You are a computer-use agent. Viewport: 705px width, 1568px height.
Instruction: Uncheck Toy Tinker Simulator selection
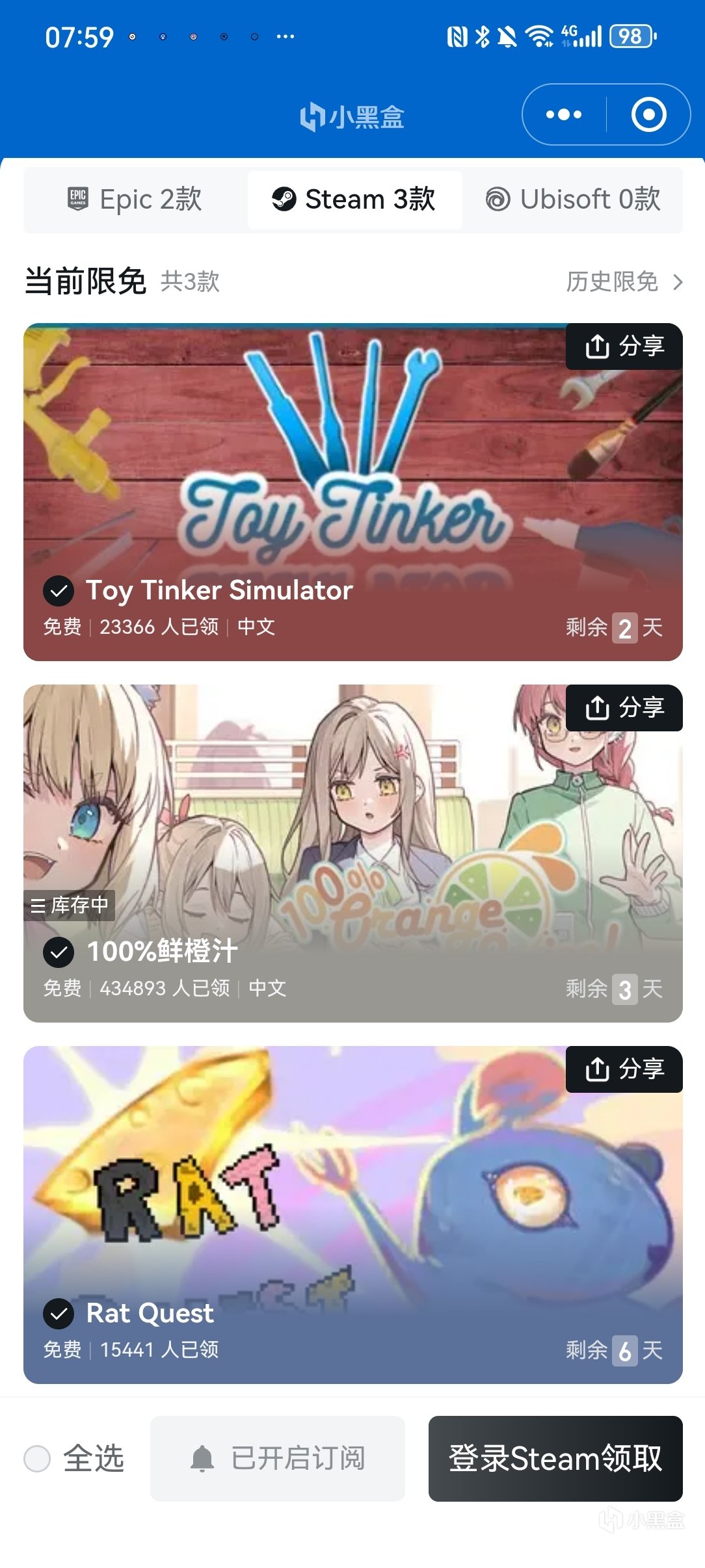pyautogui.click(x=59, y=590)
